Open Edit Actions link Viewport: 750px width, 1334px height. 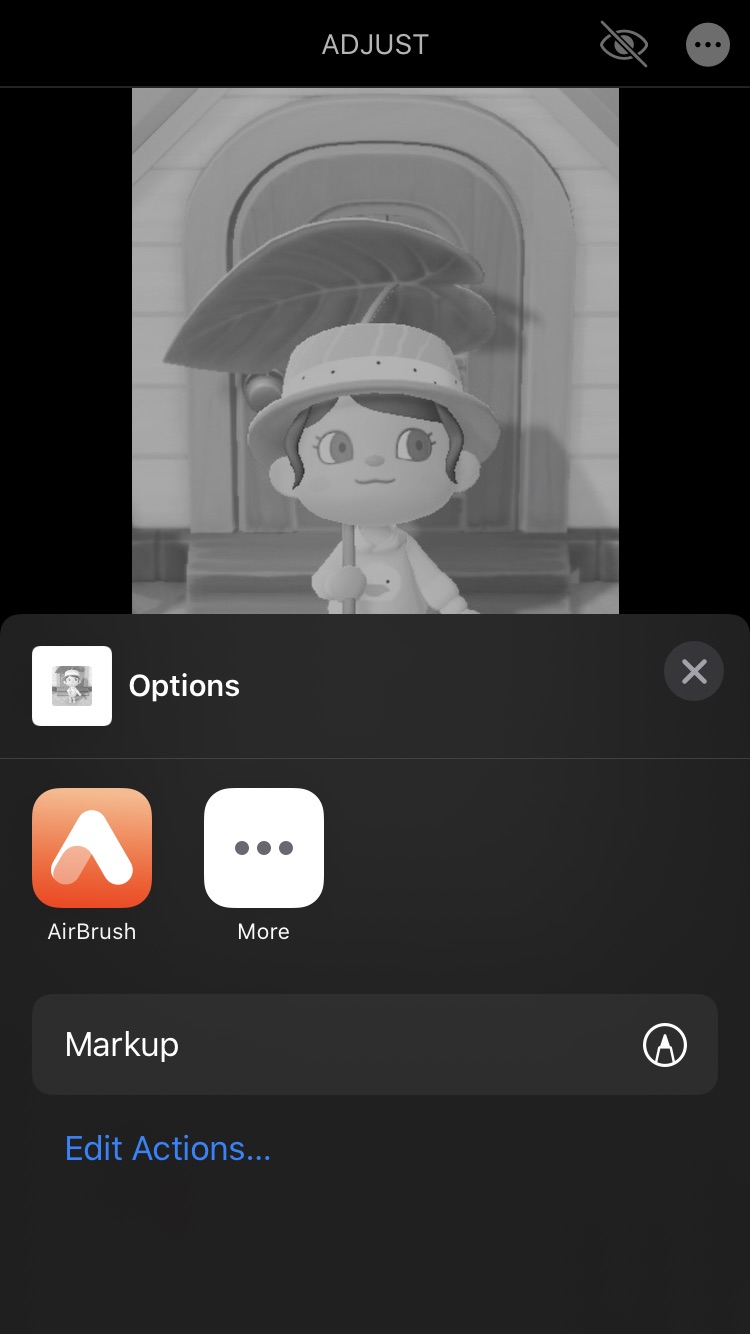(x=168, y=1148)
